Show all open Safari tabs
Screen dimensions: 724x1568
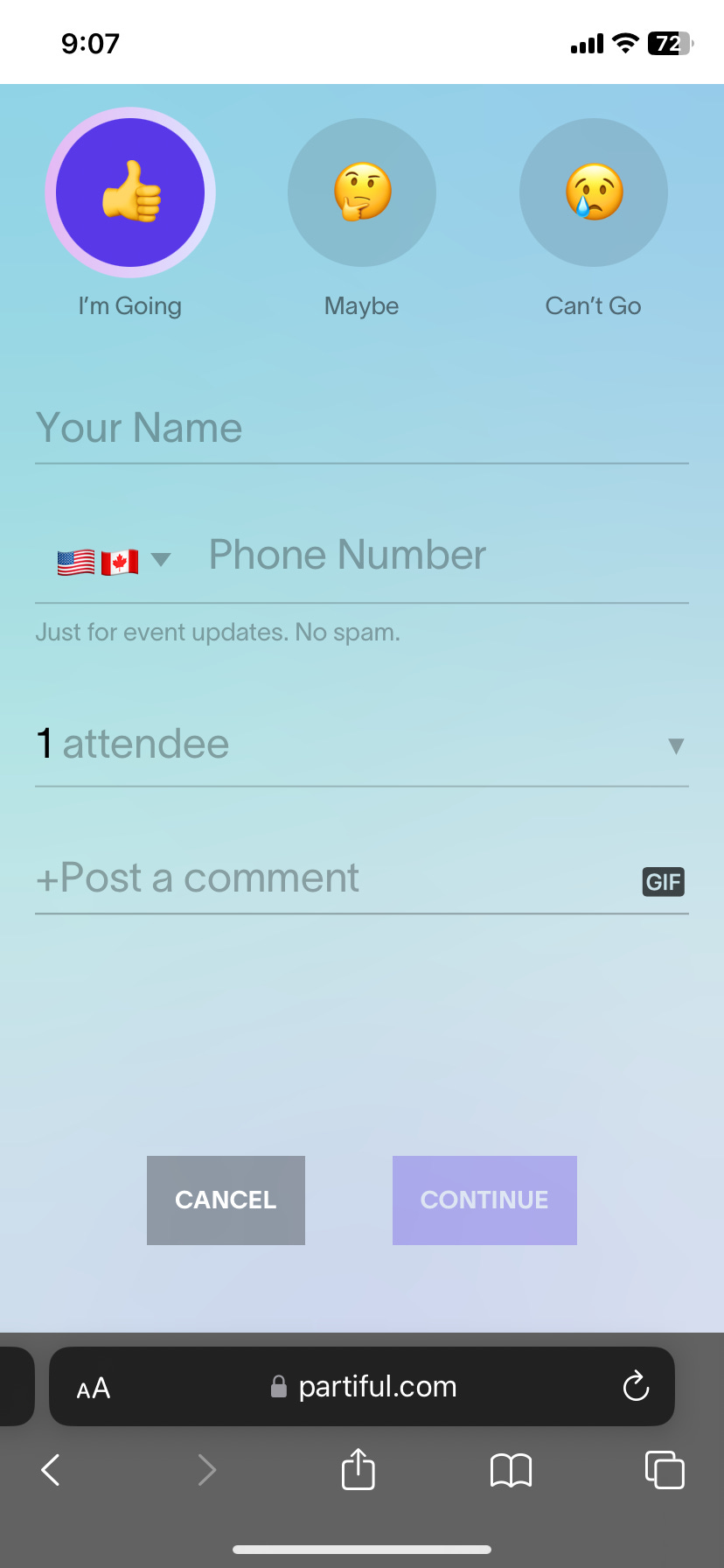point(664,1470)
